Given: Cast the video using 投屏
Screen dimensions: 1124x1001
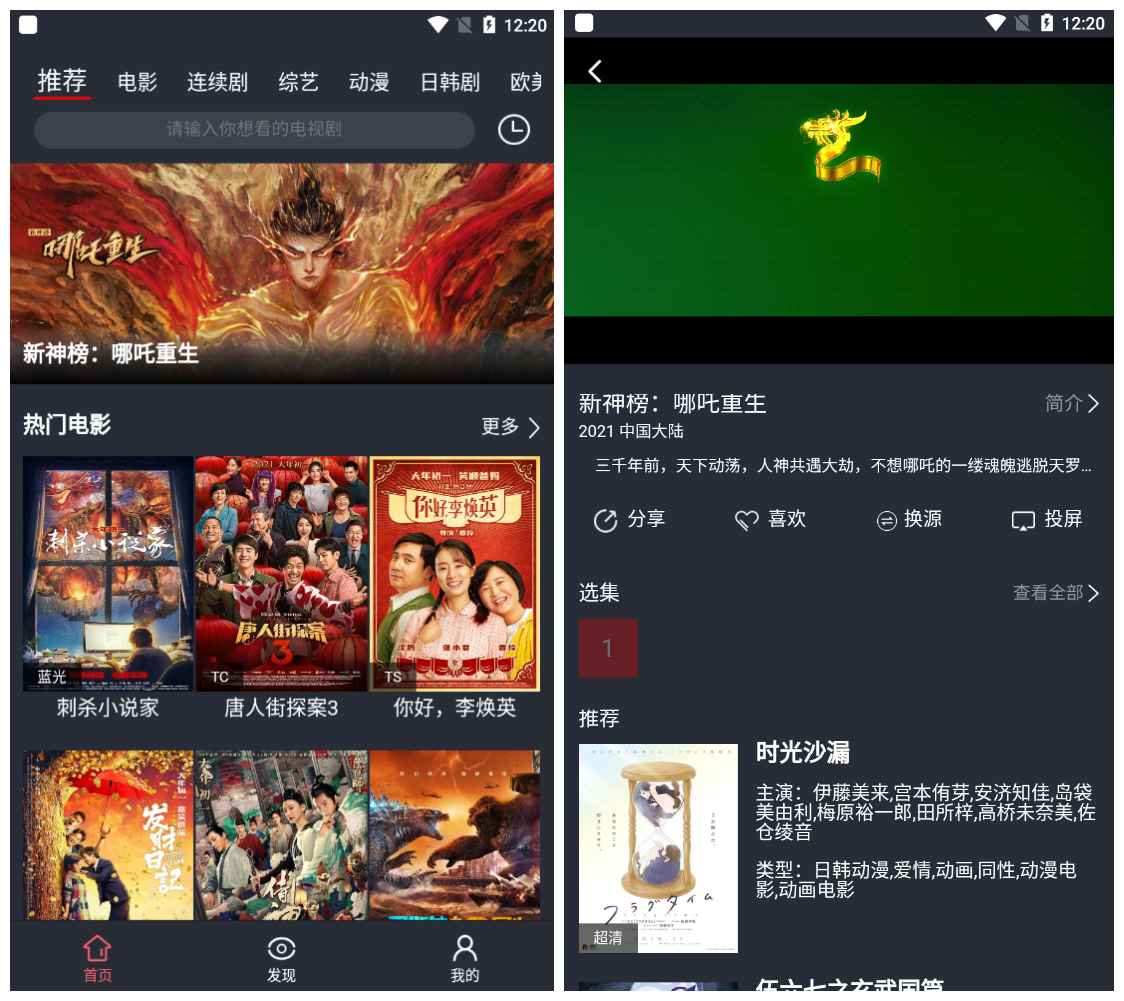Looking at the screenshot, I should click(1047, 520).
